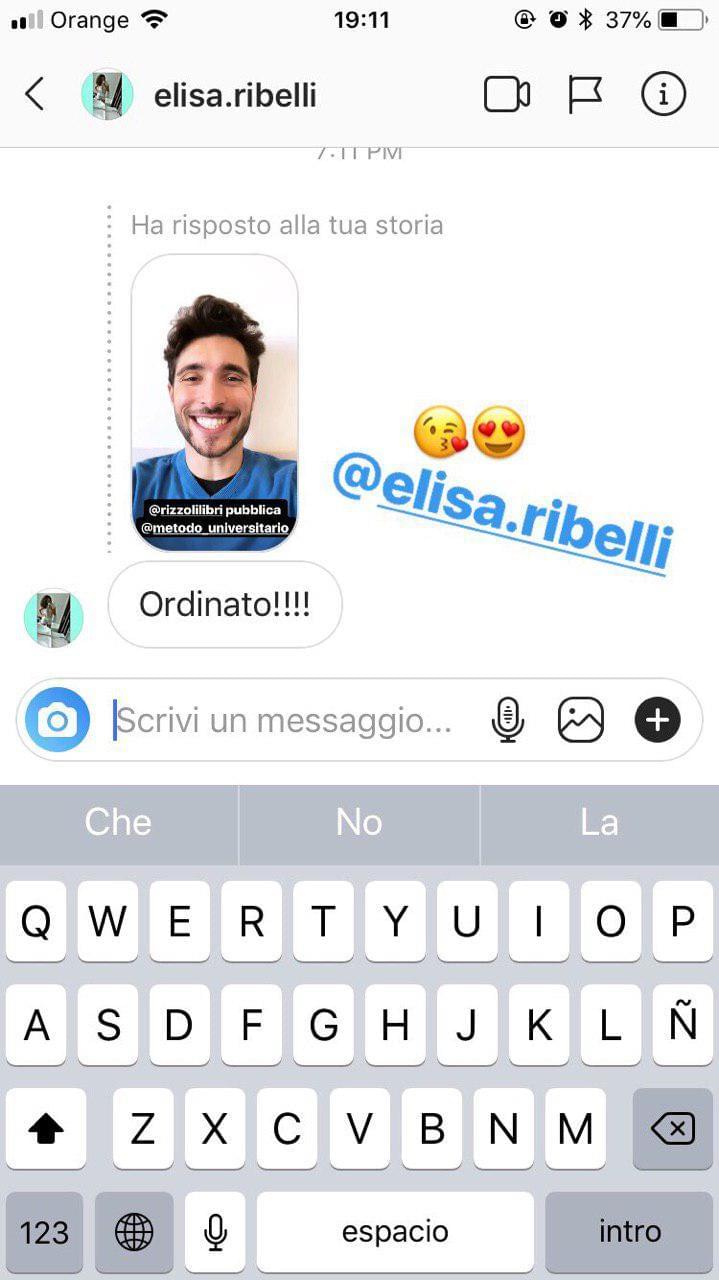This screenshot has width=719, height=1280.
Task: Tap the sender avatar beside Ordinato
Action: point(54,617)
